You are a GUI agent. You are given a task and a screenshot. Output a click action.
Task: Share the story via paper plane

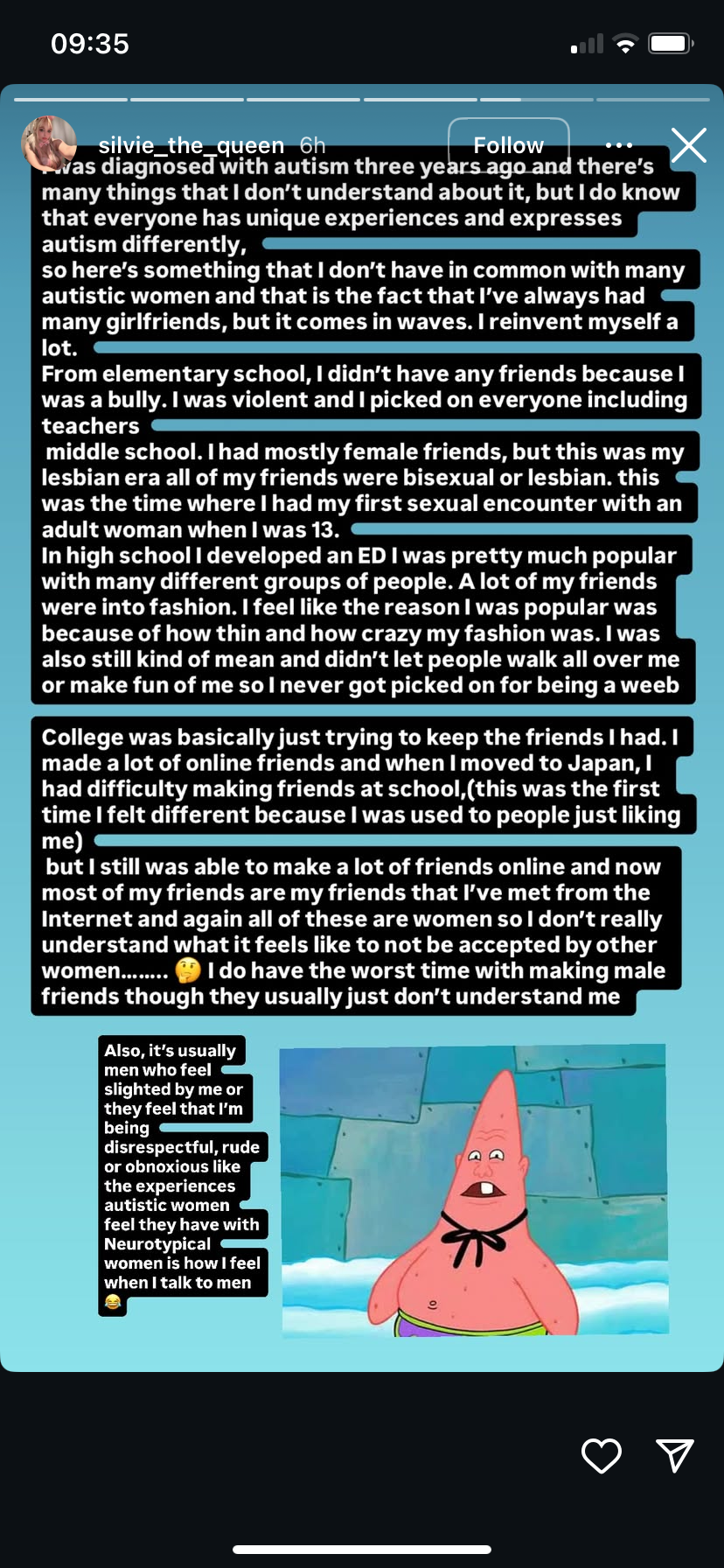(675, 1454)
